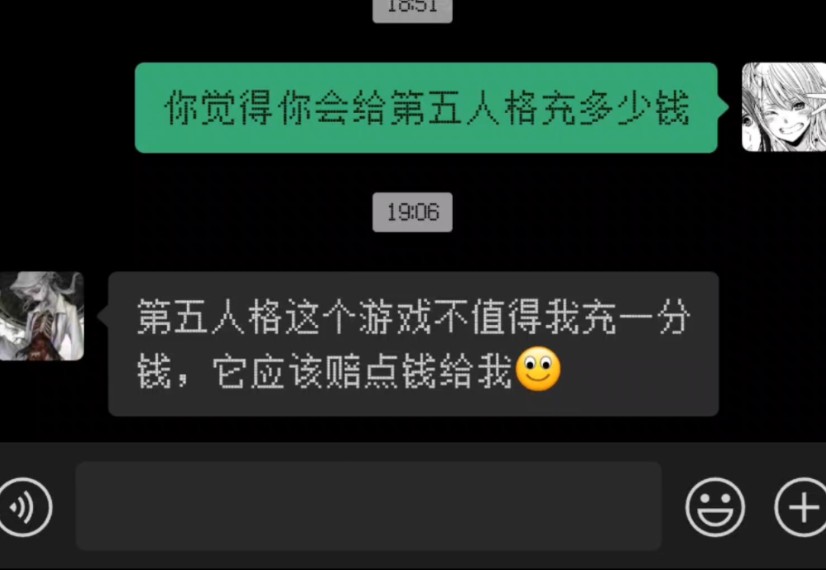
Task: Open the emoji sticker panel
Action: [x=715, y=507]
